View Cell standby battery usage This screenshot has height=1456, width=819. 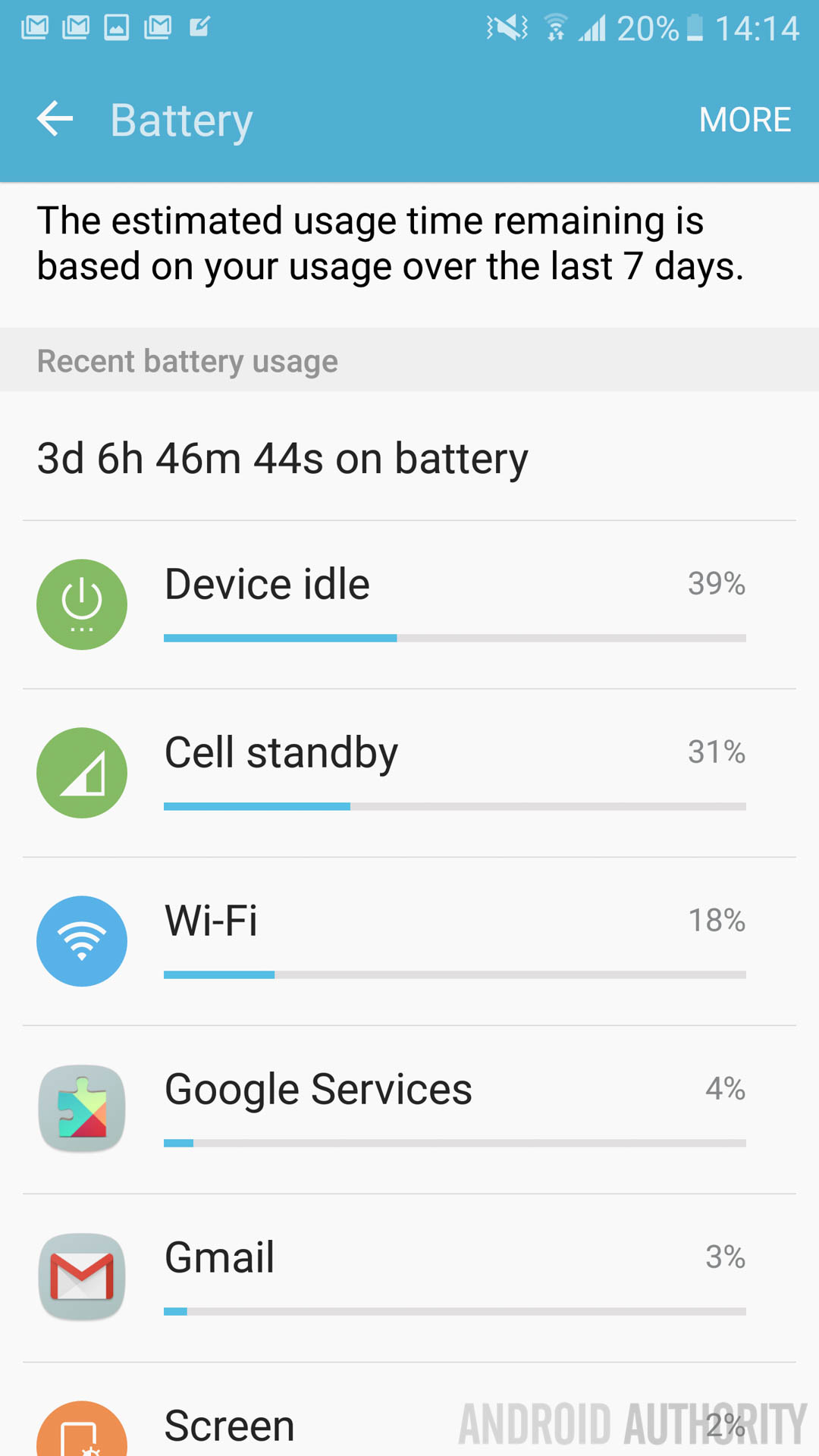click(x=409, y=773)
